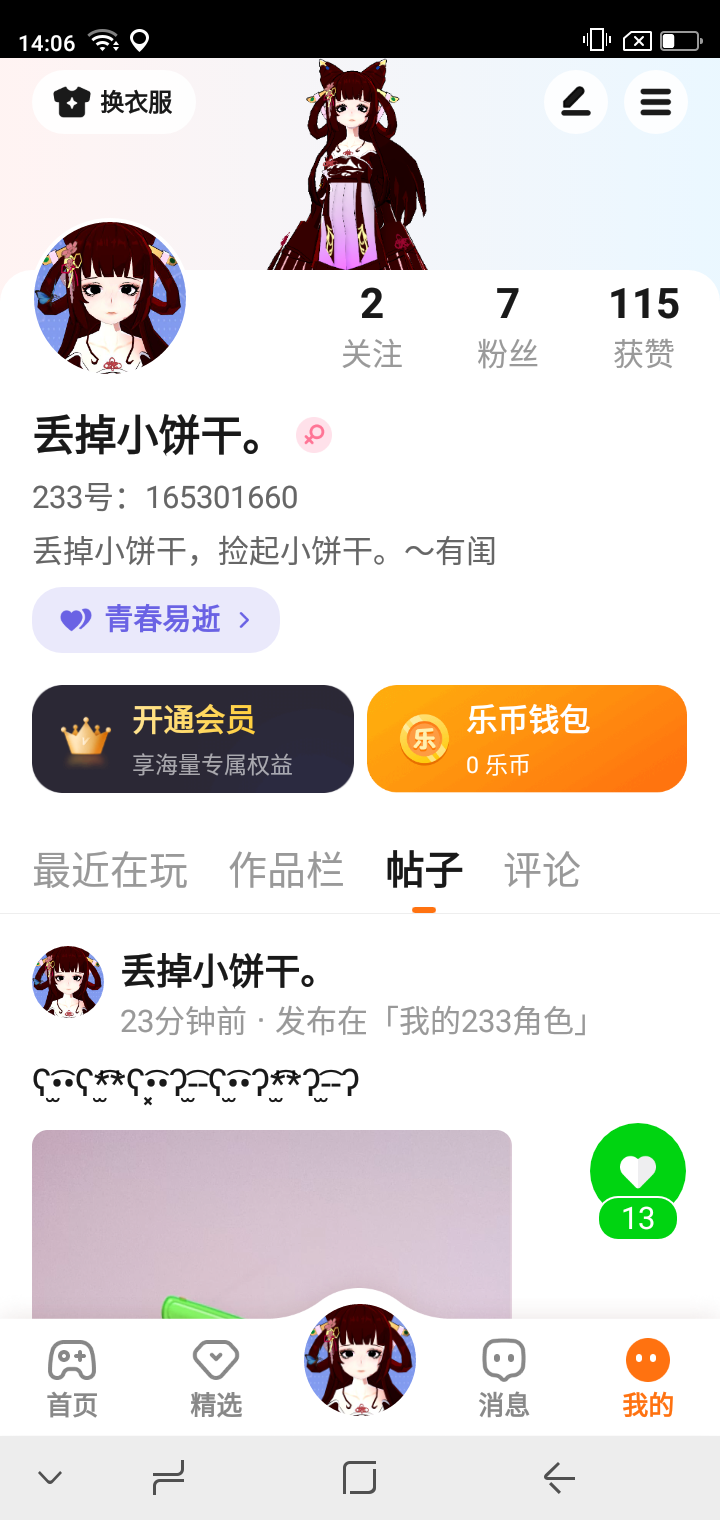This screenshot has height=1520, width=720.
Task: Open the 消息 messages tab
Action: 504,1379
